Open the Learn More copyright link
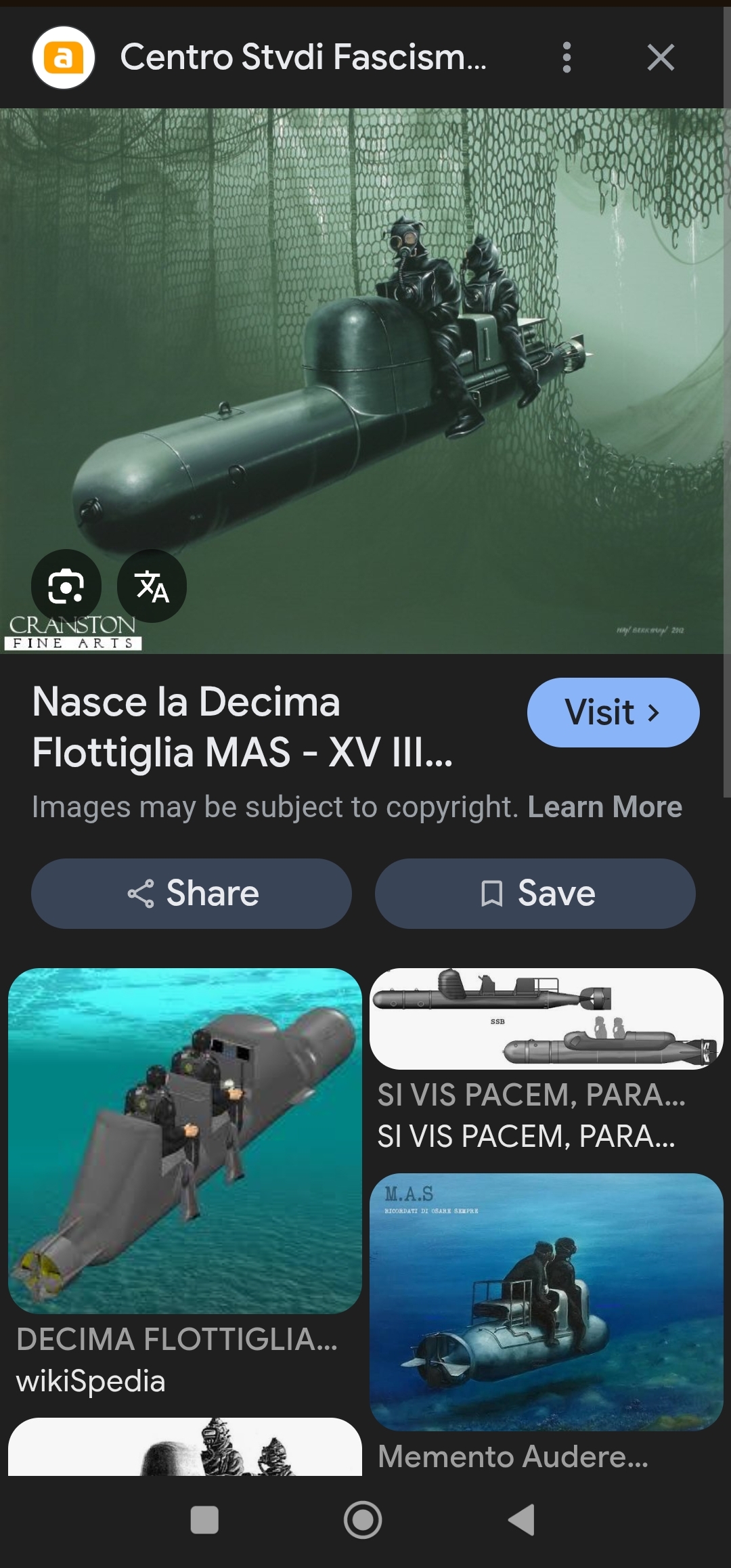The width and height of the screenshot is (731, 1568). tap(604, 807)
